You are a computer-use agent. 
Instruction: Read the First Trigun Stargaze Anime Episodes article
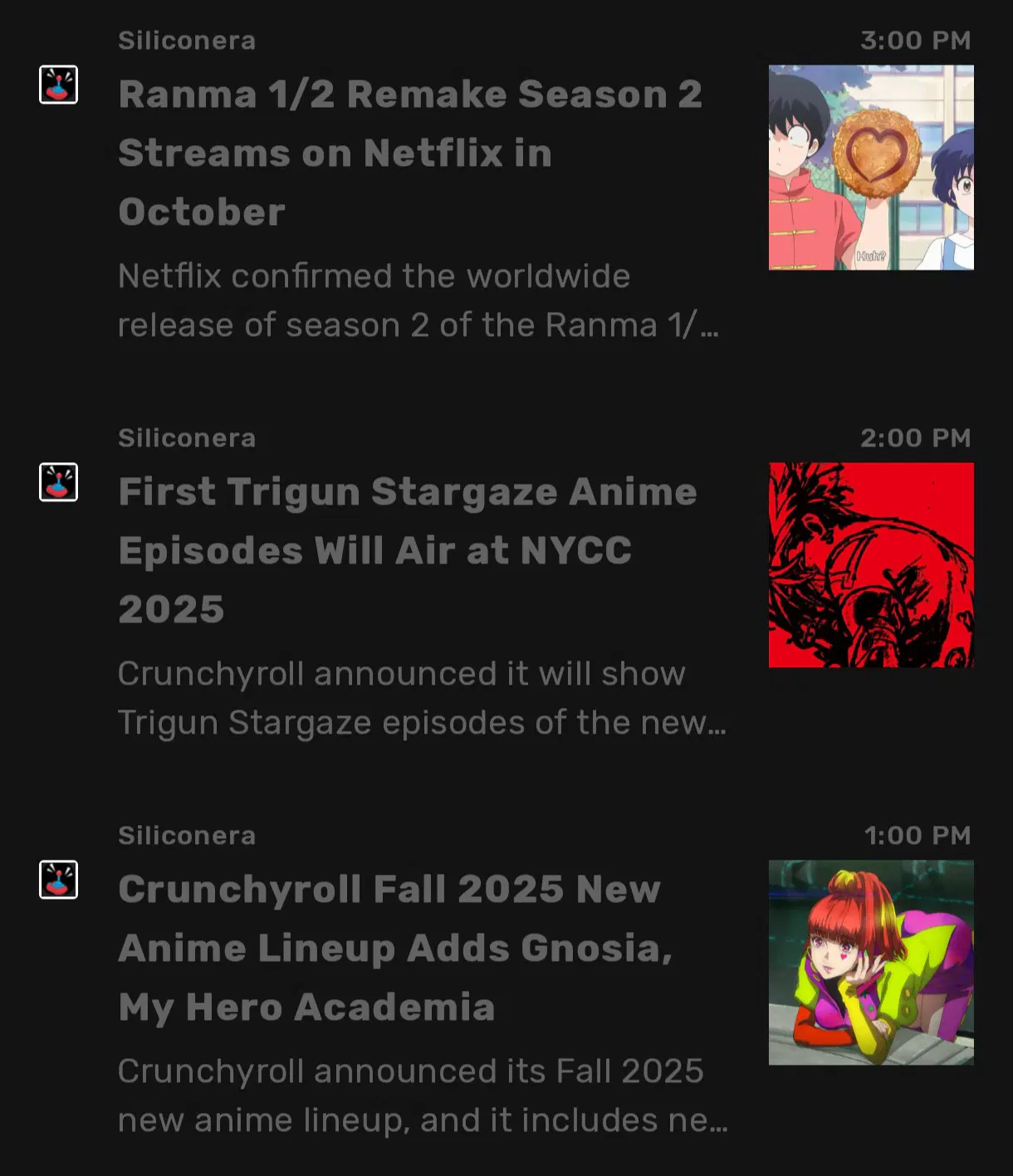(407, 549)
